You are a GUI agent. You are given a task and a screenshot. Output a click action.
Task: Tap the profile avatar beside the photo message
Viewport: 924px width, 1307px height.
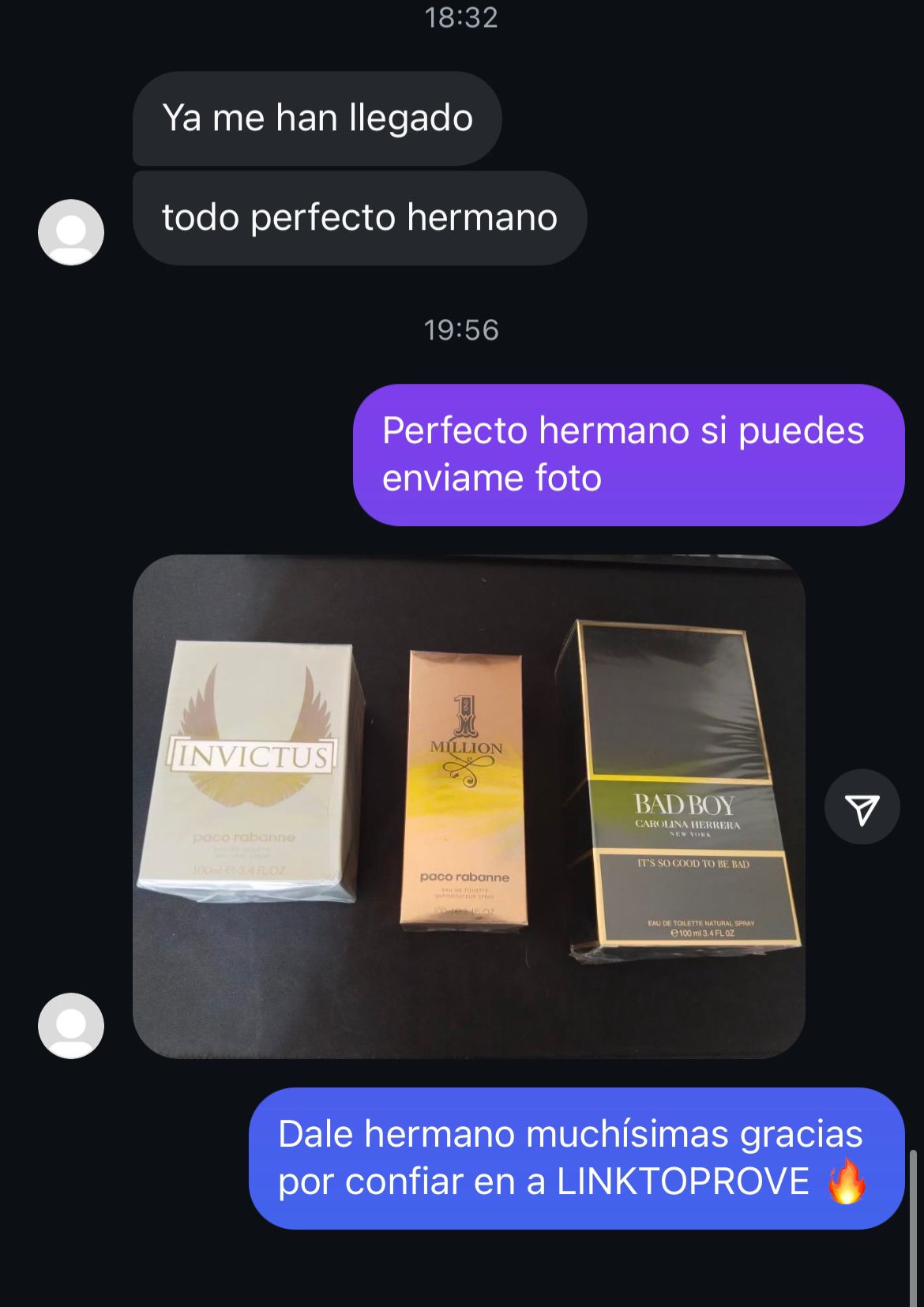click(71, 1025)
